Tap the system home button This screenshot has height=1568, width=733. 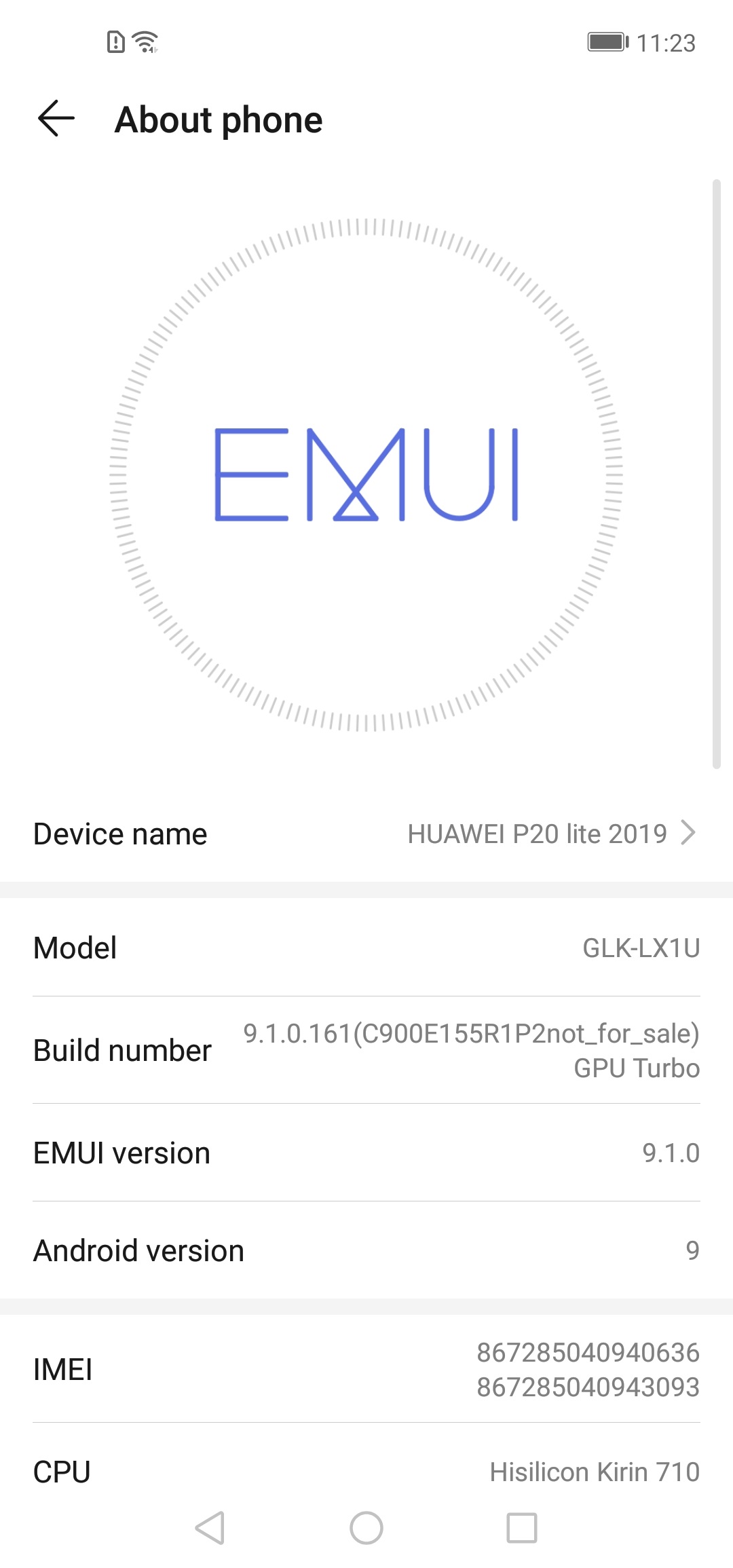point(366,1528)
